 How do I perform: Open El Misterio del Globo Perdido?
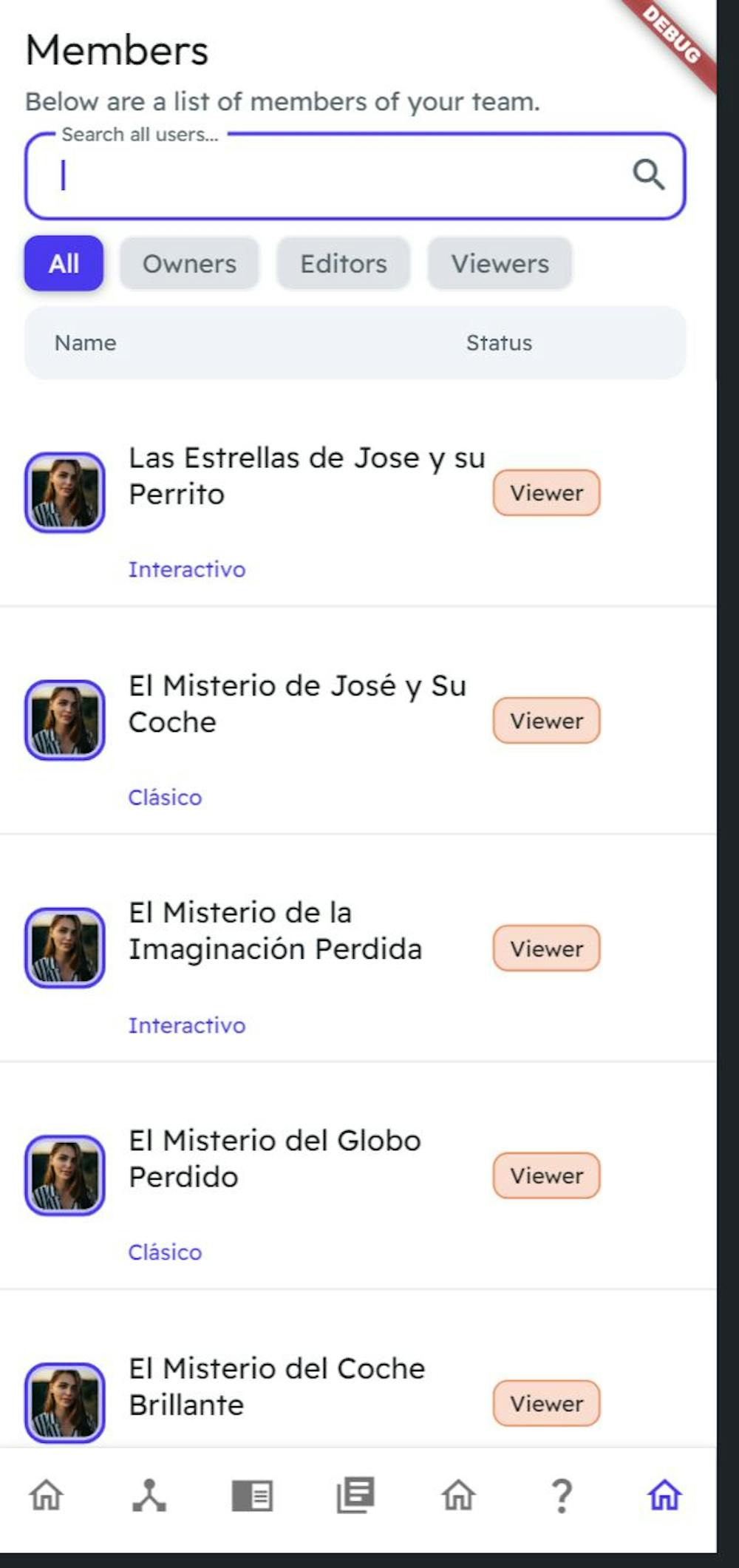[274, 1158]
